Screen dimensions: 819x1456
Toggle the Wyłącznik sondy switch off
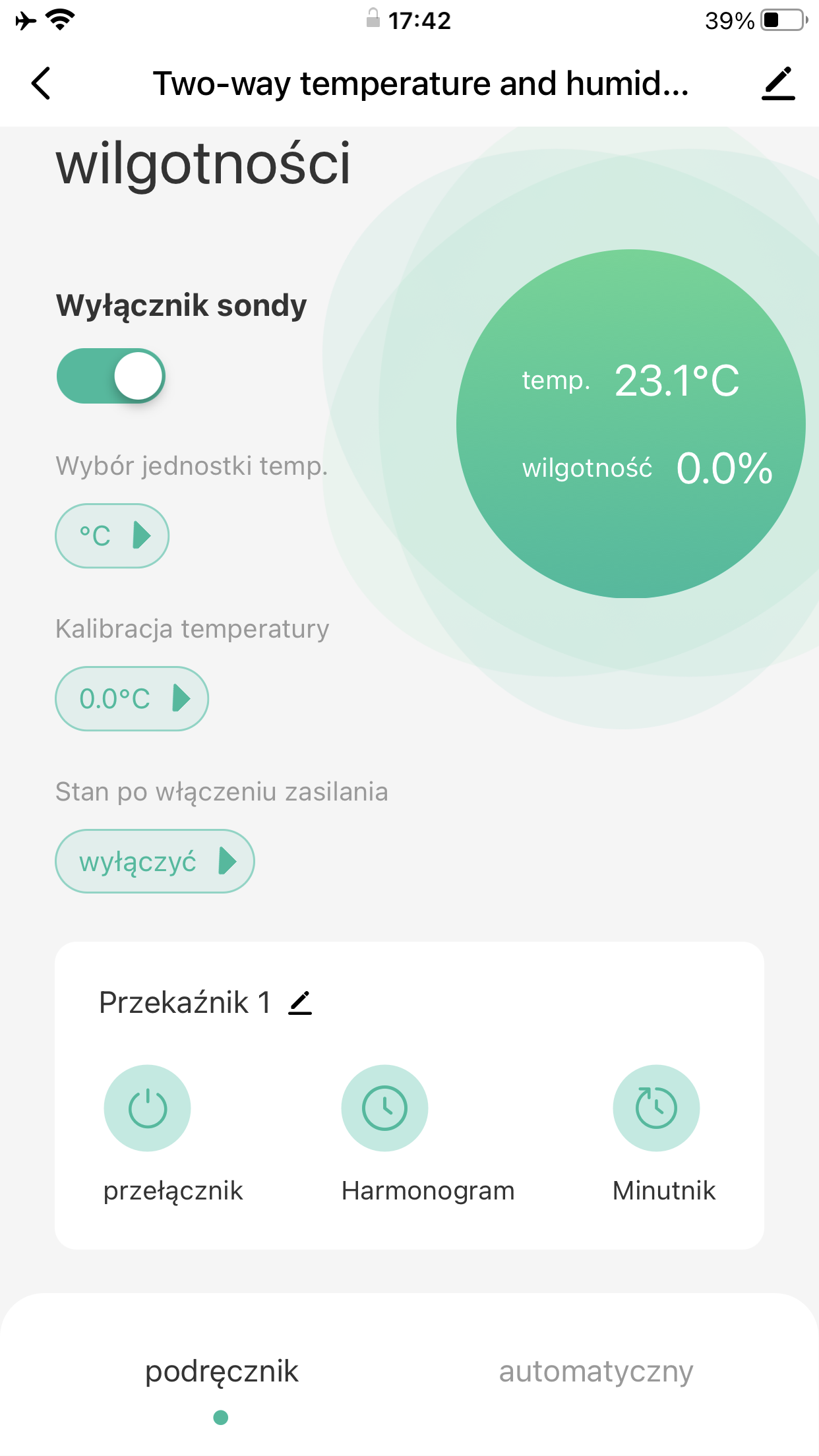(x=111, y=376)
